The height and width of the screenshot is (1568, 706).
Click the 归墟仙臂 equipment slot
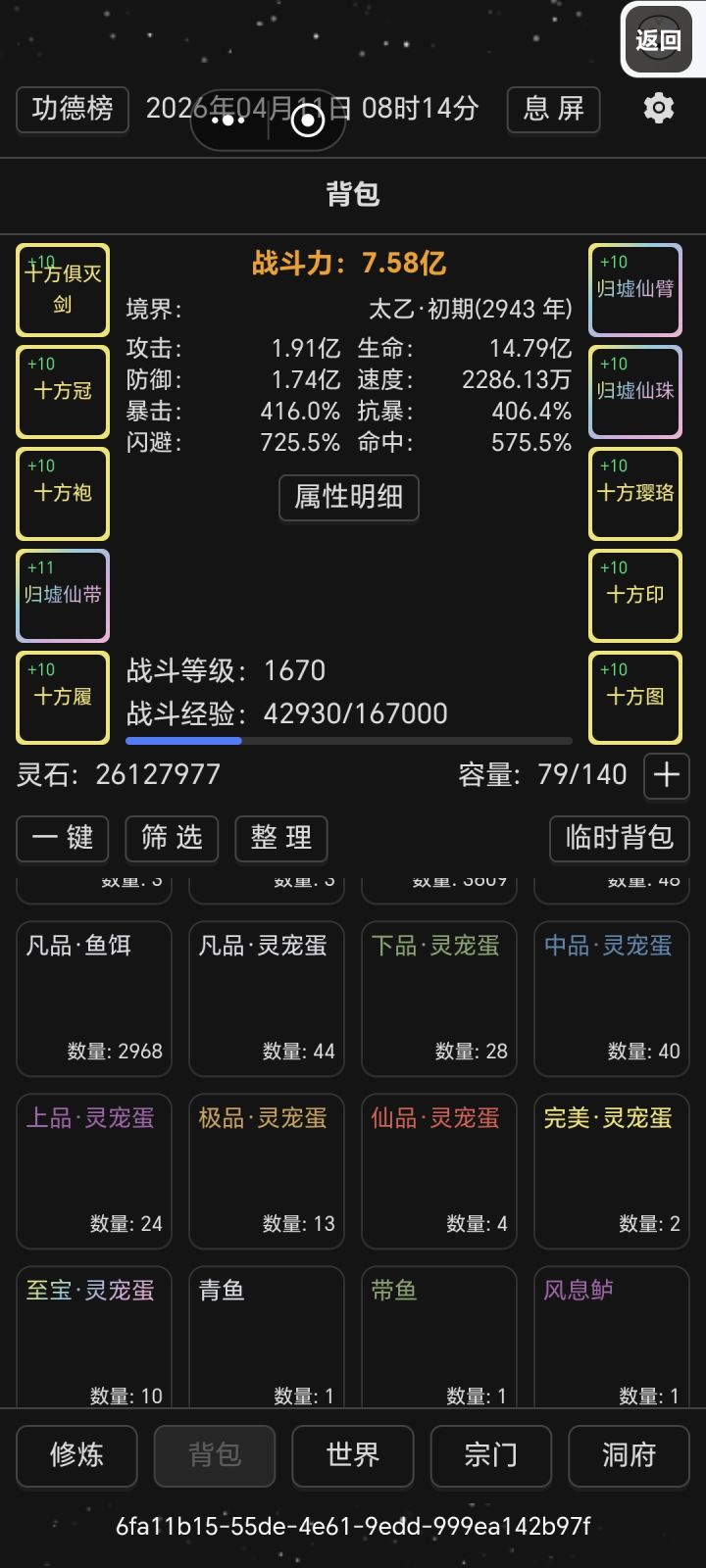click(x=634, y=290)
